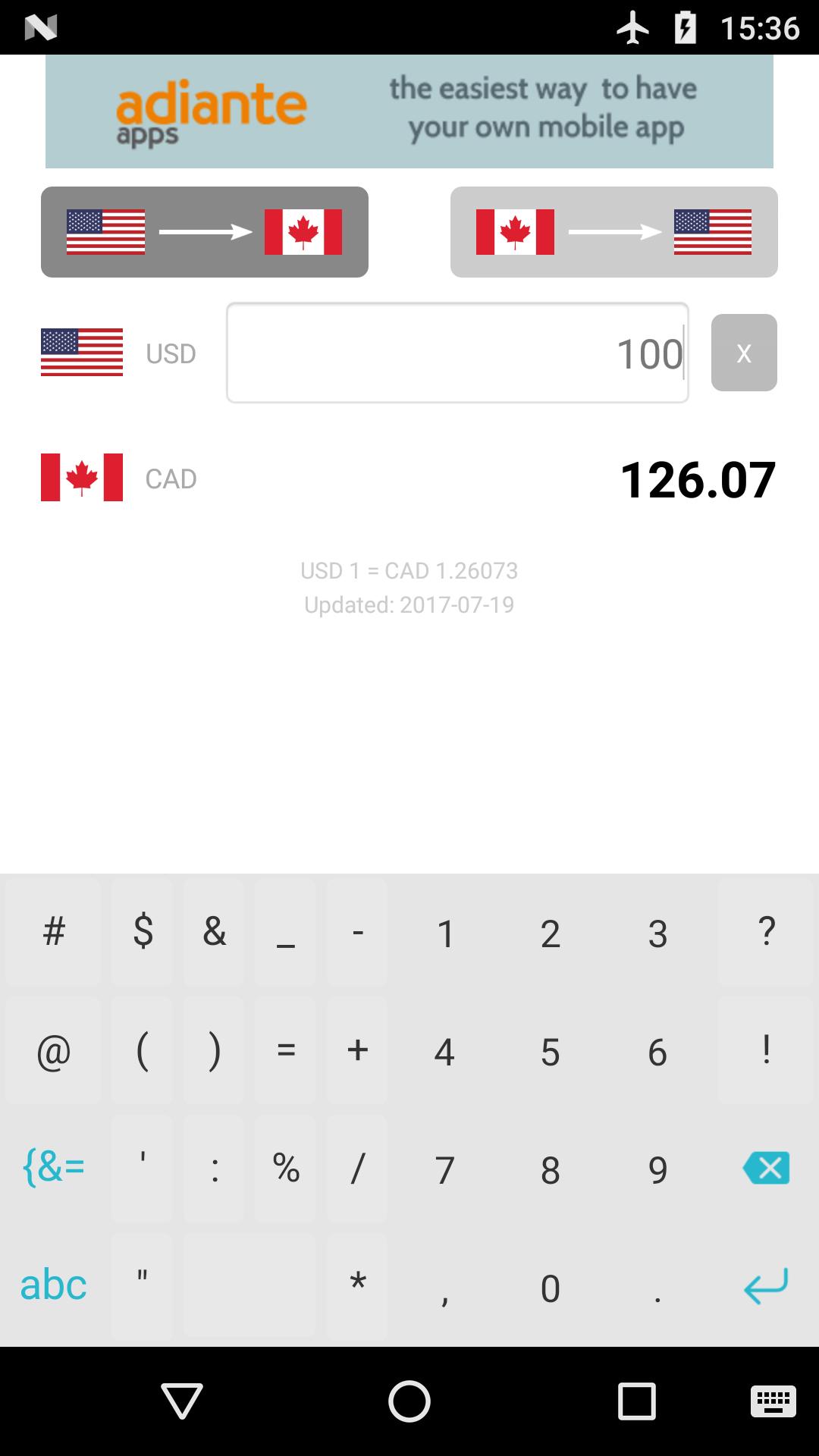Tap the ampersand key on the keyboard
This screenshot has height=1456, width=819.
[x=213, y=934]
